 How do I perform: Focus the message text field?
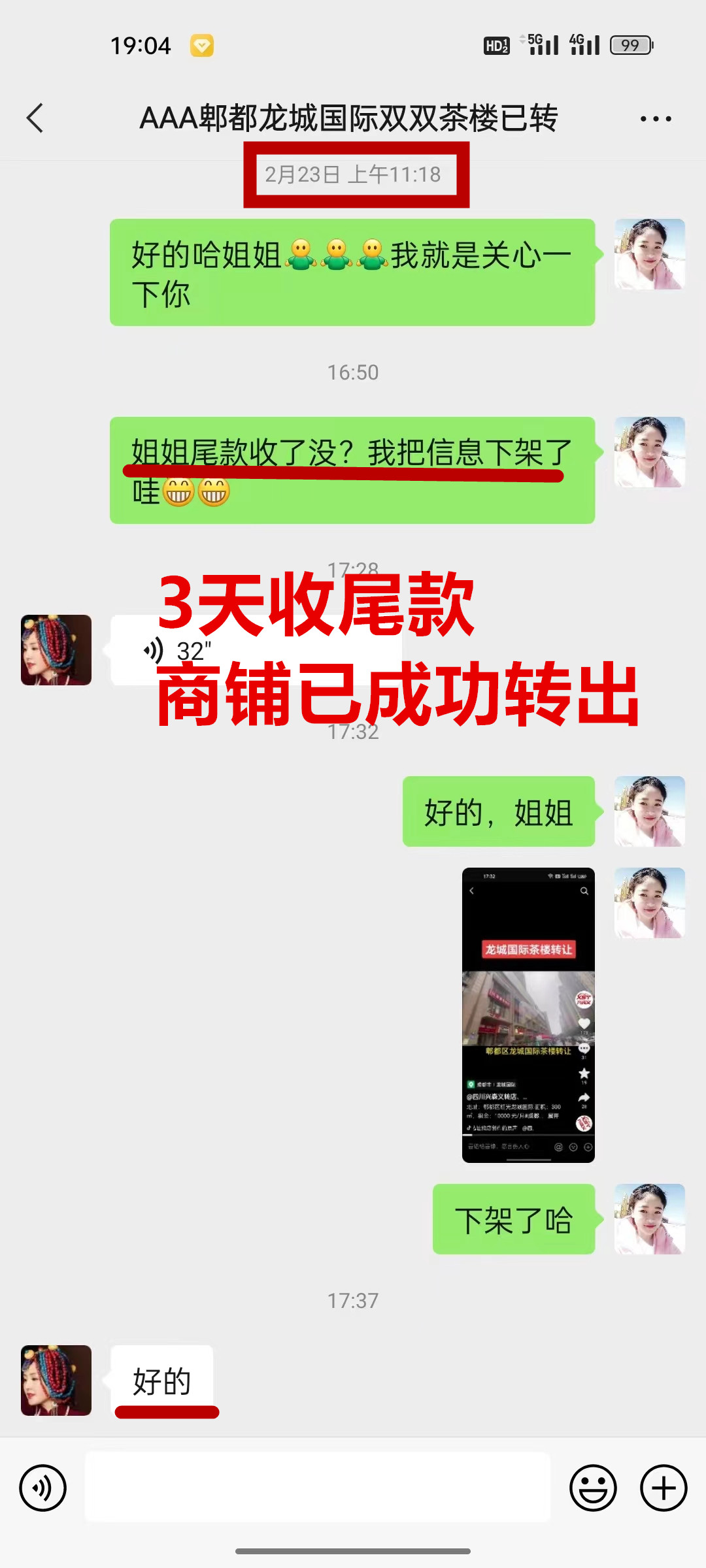click(318, 1487)
